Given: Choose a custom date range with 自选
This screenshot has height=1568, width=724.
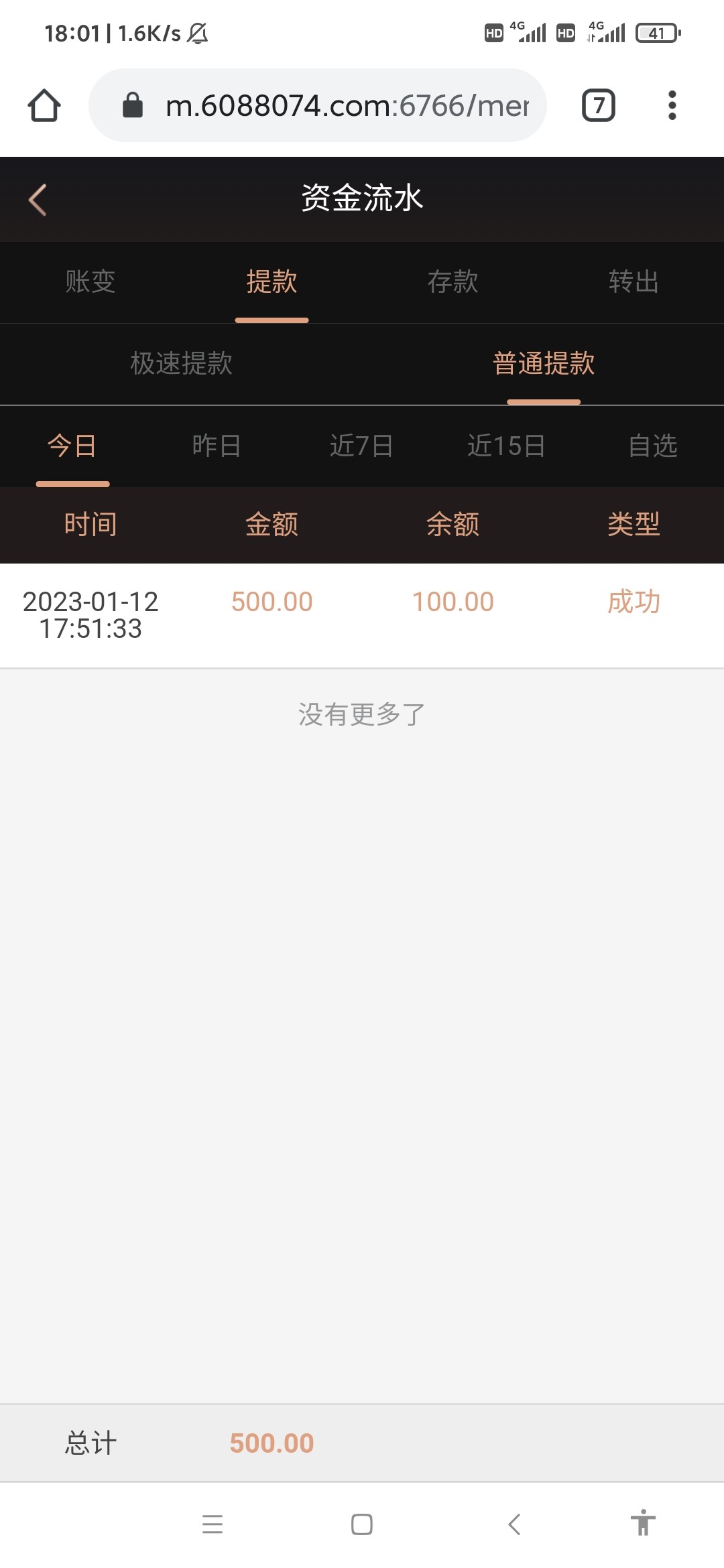Looking at the screenshot, I should click(652, 446).
